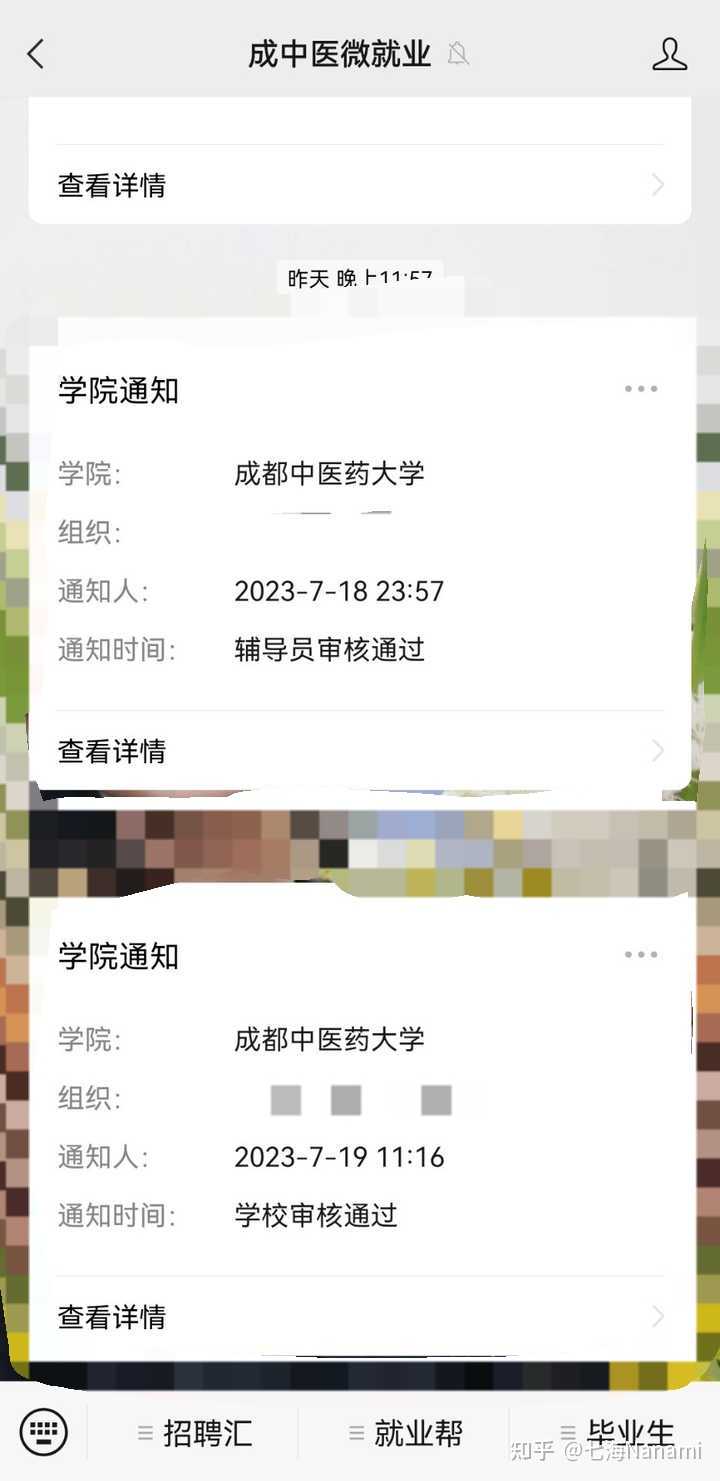Image resolution: width=720 pixels, height=1481 pixels.
Task: Open more options on 学校审核通过 notice
Action: point(640,955)
